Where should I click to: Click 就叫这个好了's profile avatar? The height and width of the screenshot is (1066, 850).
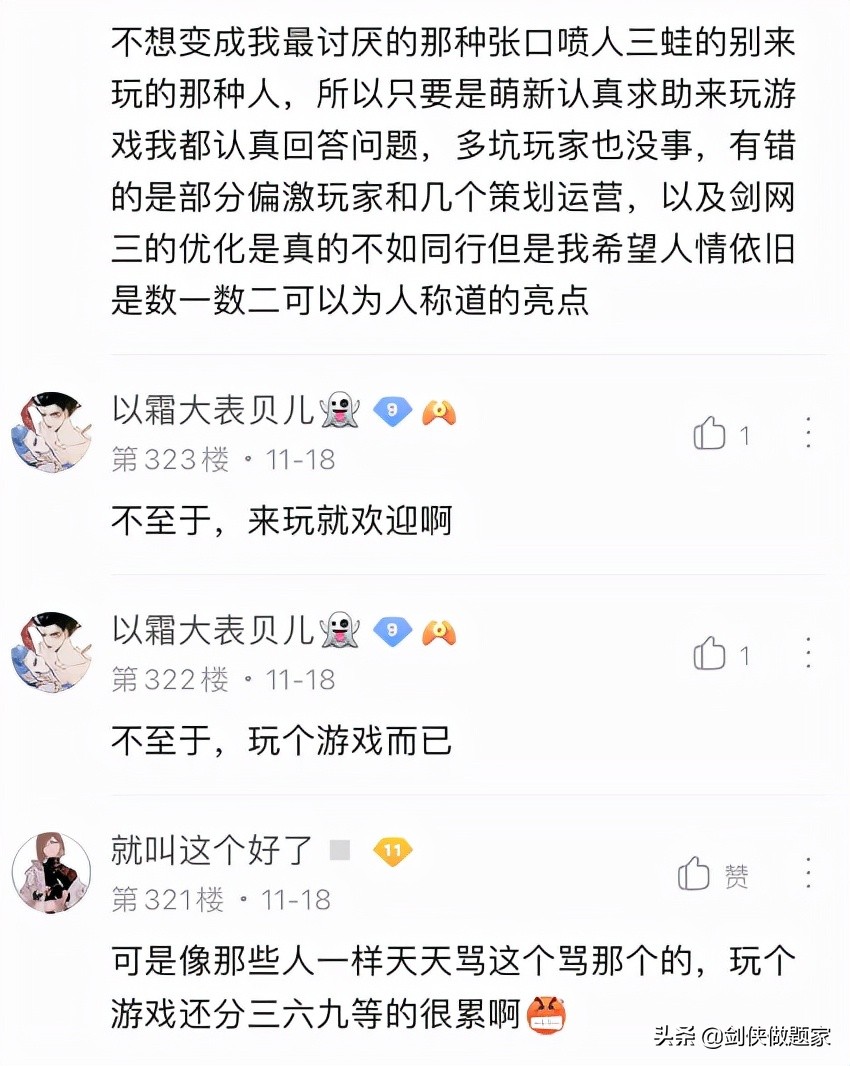coord(50,872)
